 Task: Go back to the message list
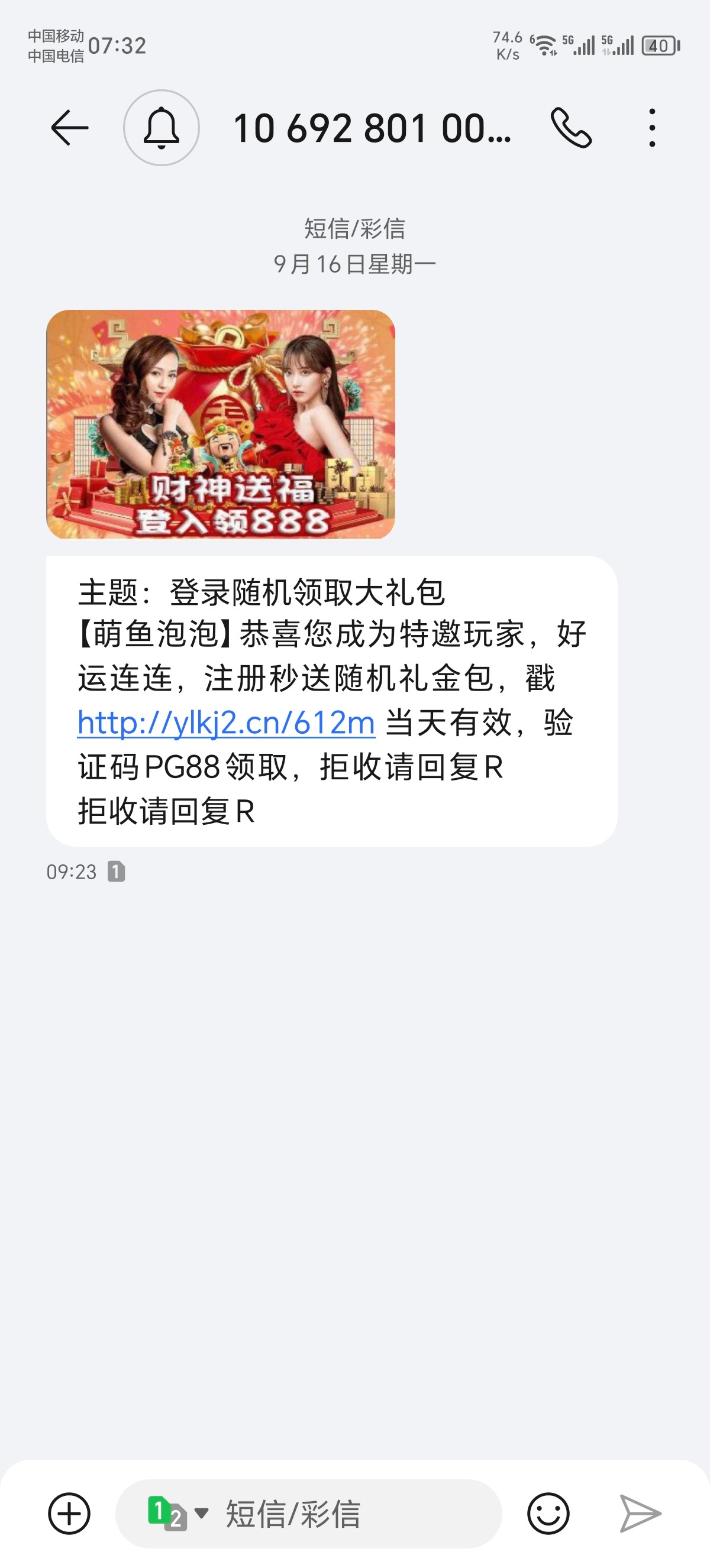(69, 128)
